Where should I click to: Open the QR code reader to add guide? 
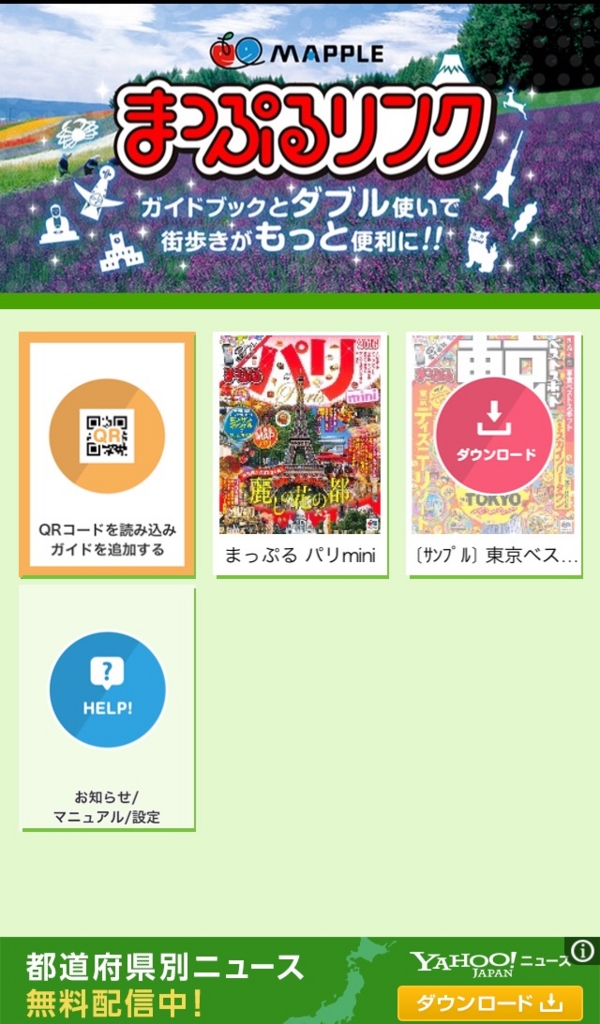[x=107, y=454]
